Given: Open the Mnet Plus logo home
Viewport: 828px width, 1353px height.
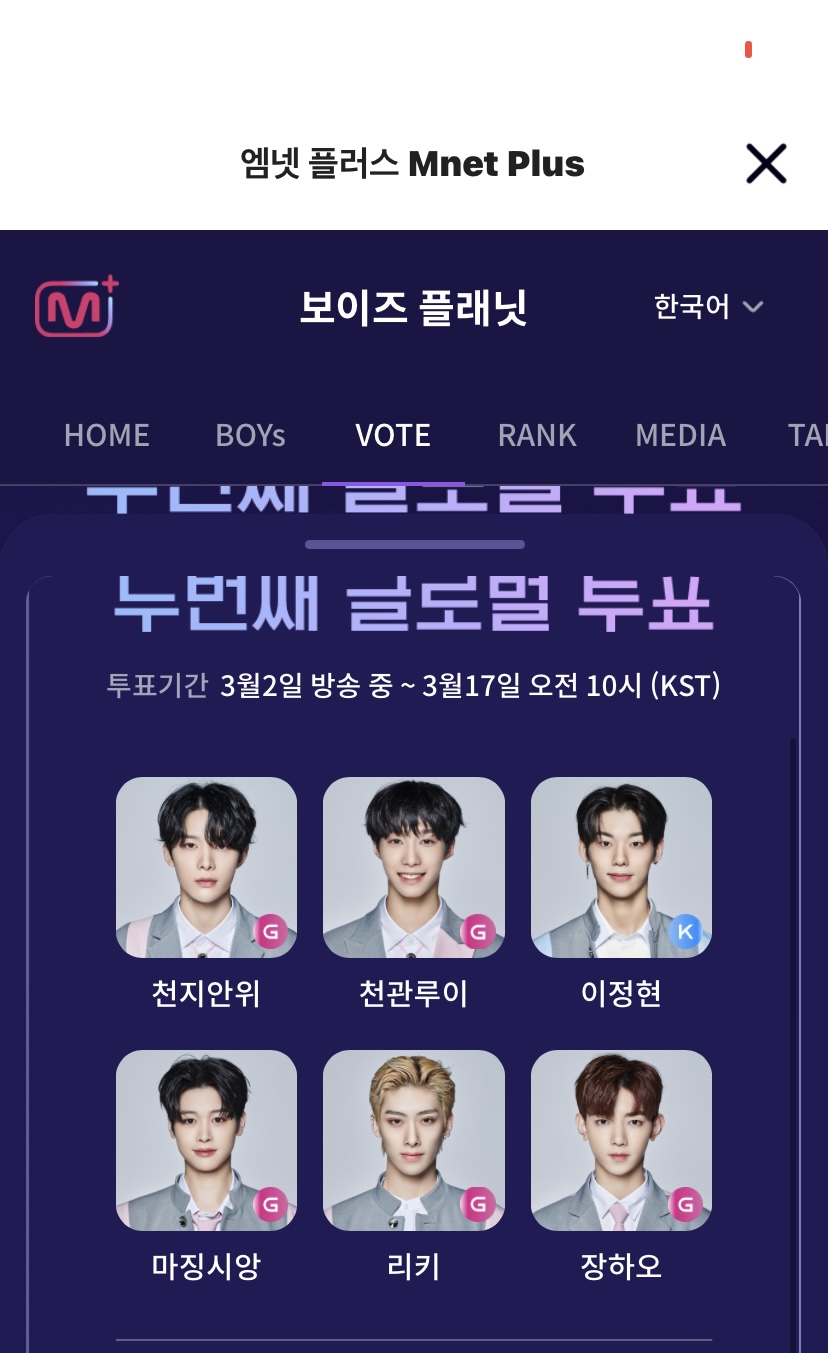Looking at the screenshot, I should [x=77, y=307].
